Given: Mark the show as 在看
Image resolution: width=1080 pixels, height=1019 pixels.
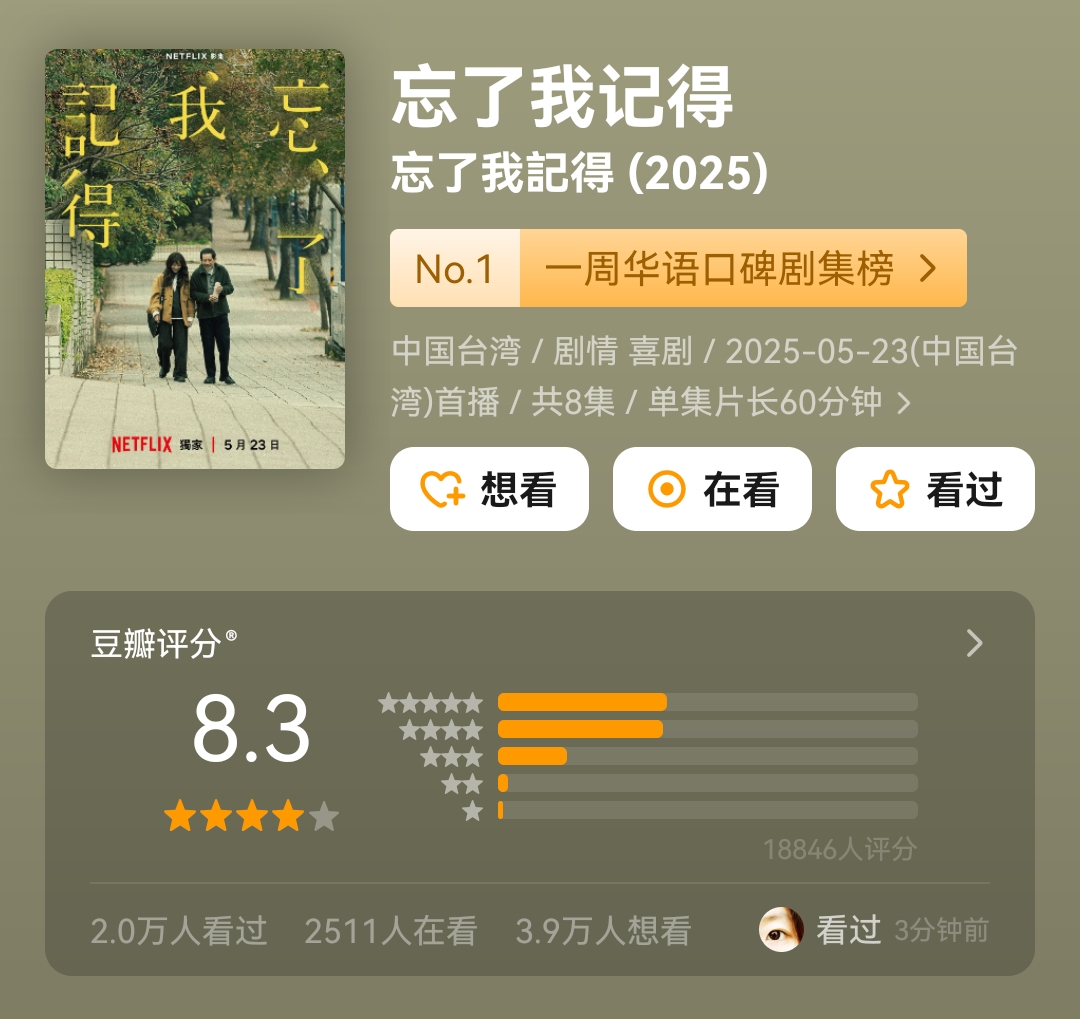Looking at the screenshot, I should [x=712, y=489].
